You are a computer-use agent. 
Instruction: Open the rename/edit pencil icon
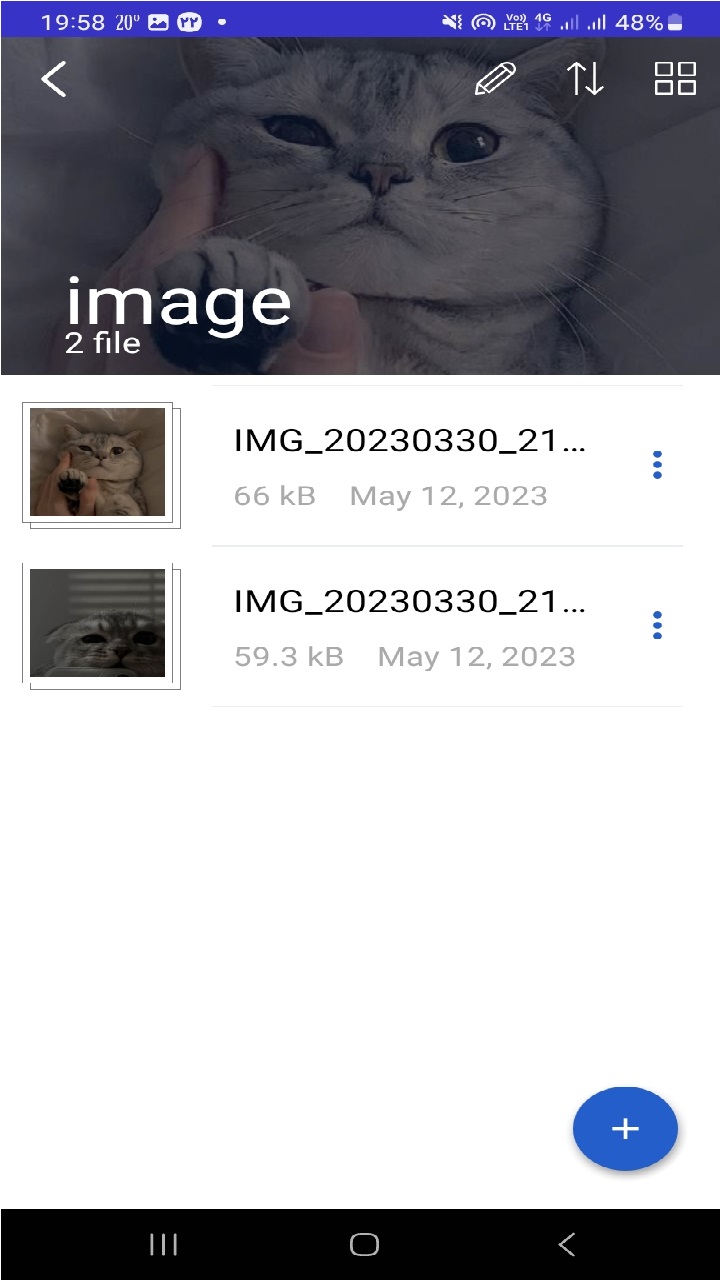tap(495, 79)
